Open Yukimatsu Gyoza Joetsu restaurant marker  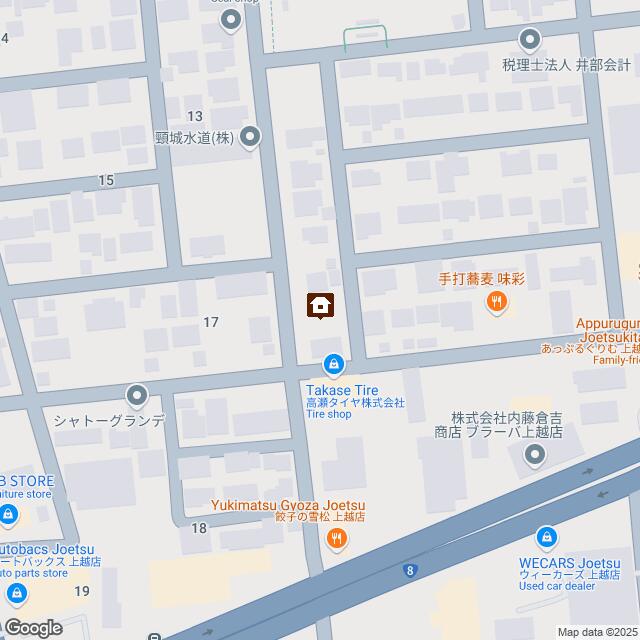336,539
